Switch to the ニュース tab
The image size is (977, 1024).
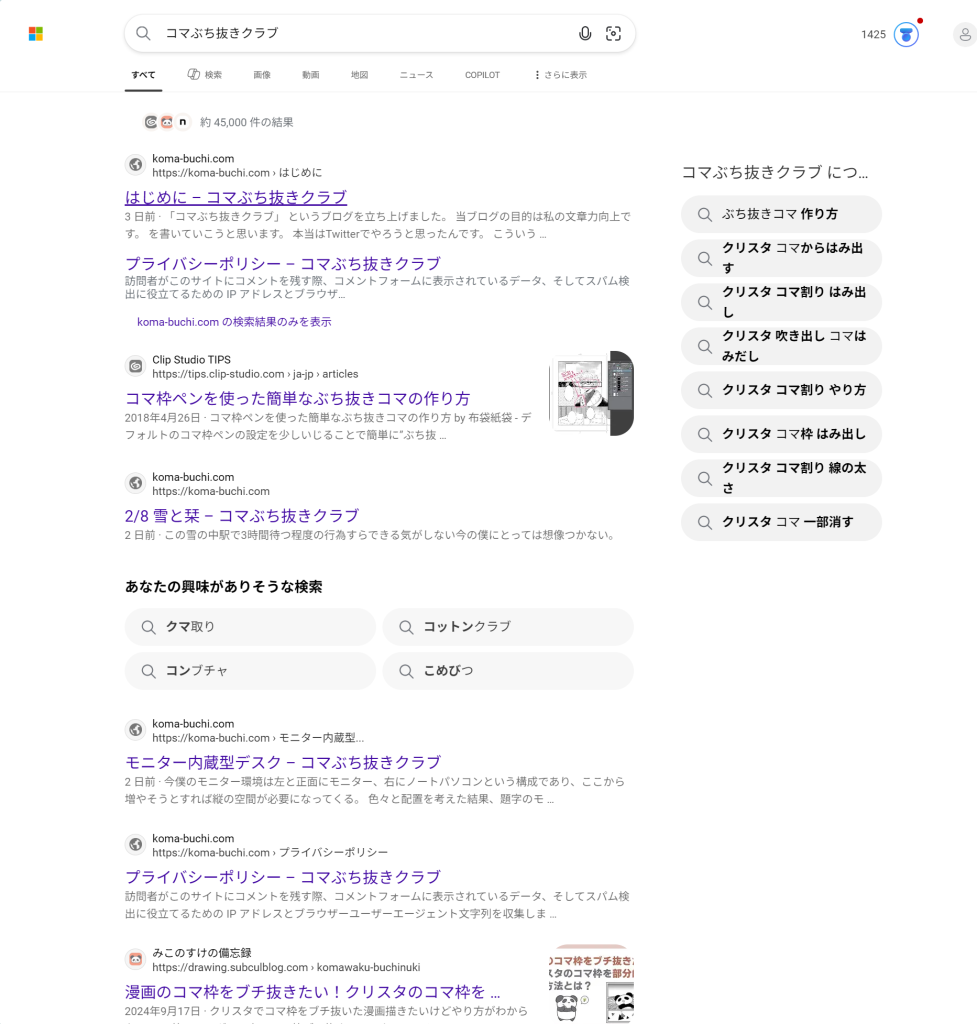tap(416, 75)
